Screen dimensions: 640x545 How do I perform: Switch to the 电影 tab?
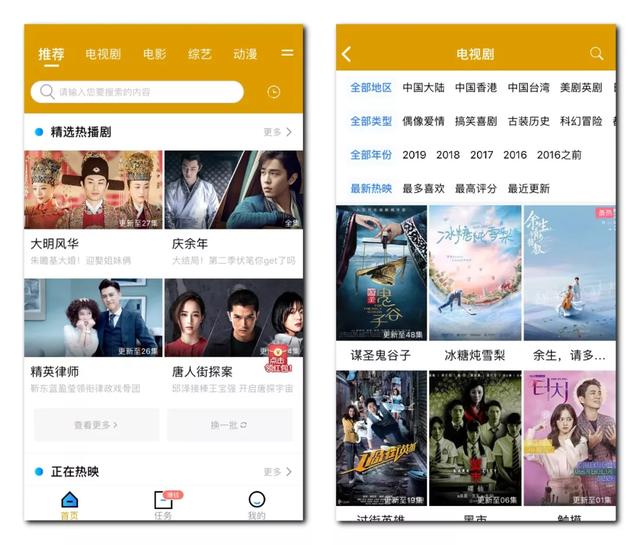click(155, 54)
